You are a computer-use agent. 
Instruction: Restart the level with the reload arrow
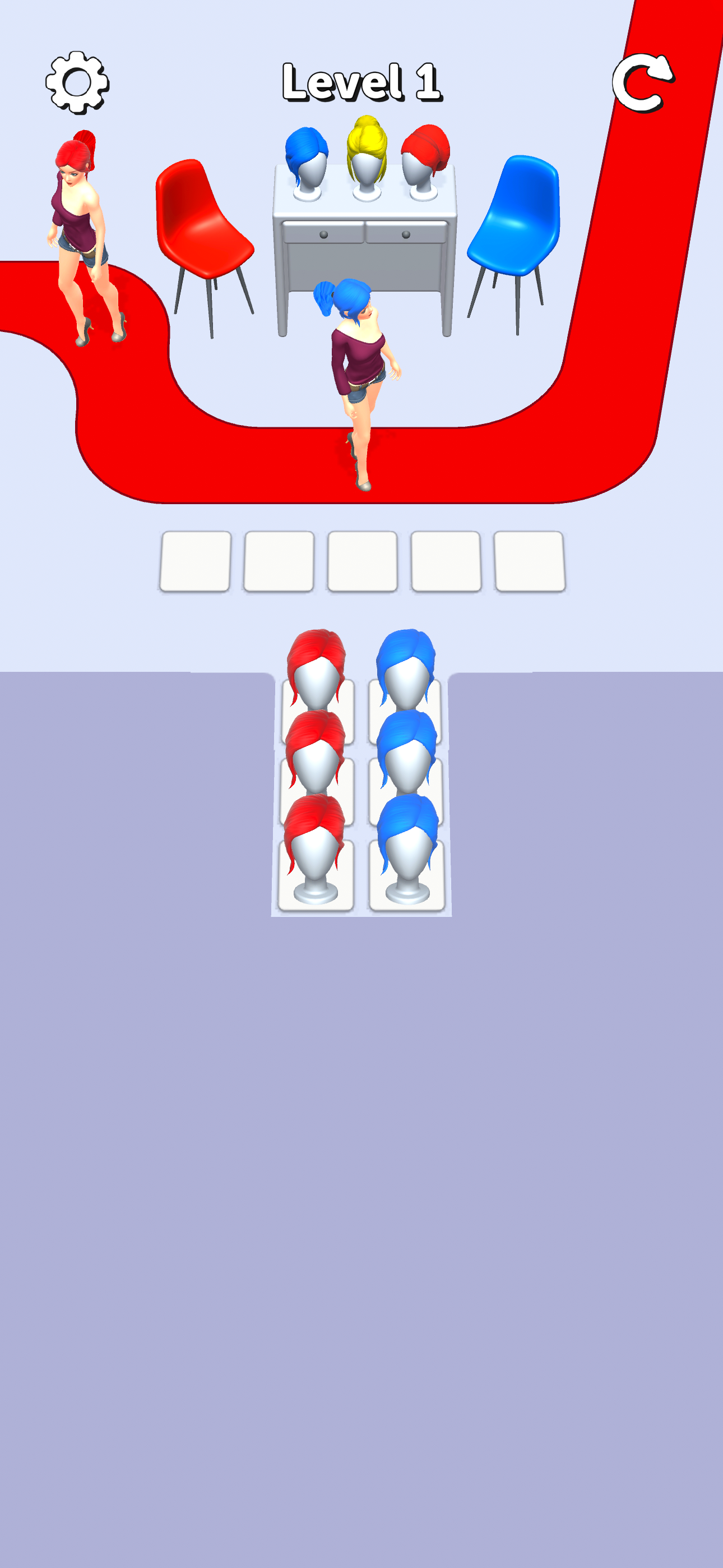pos(643,83)
